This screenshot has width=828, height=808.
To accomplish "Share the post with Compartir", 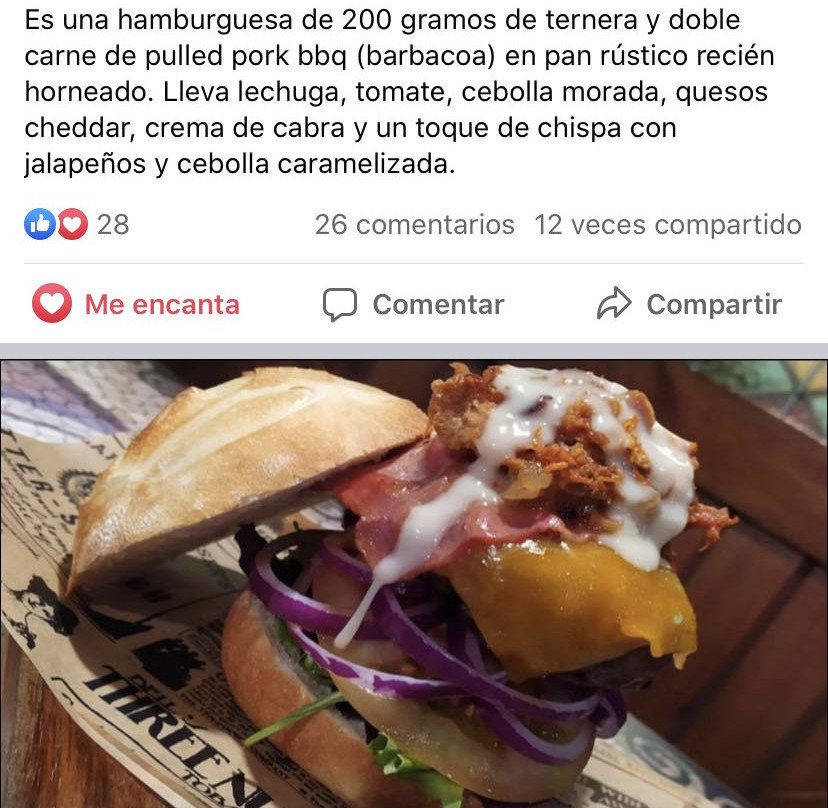I will click(x=689, y=304).
